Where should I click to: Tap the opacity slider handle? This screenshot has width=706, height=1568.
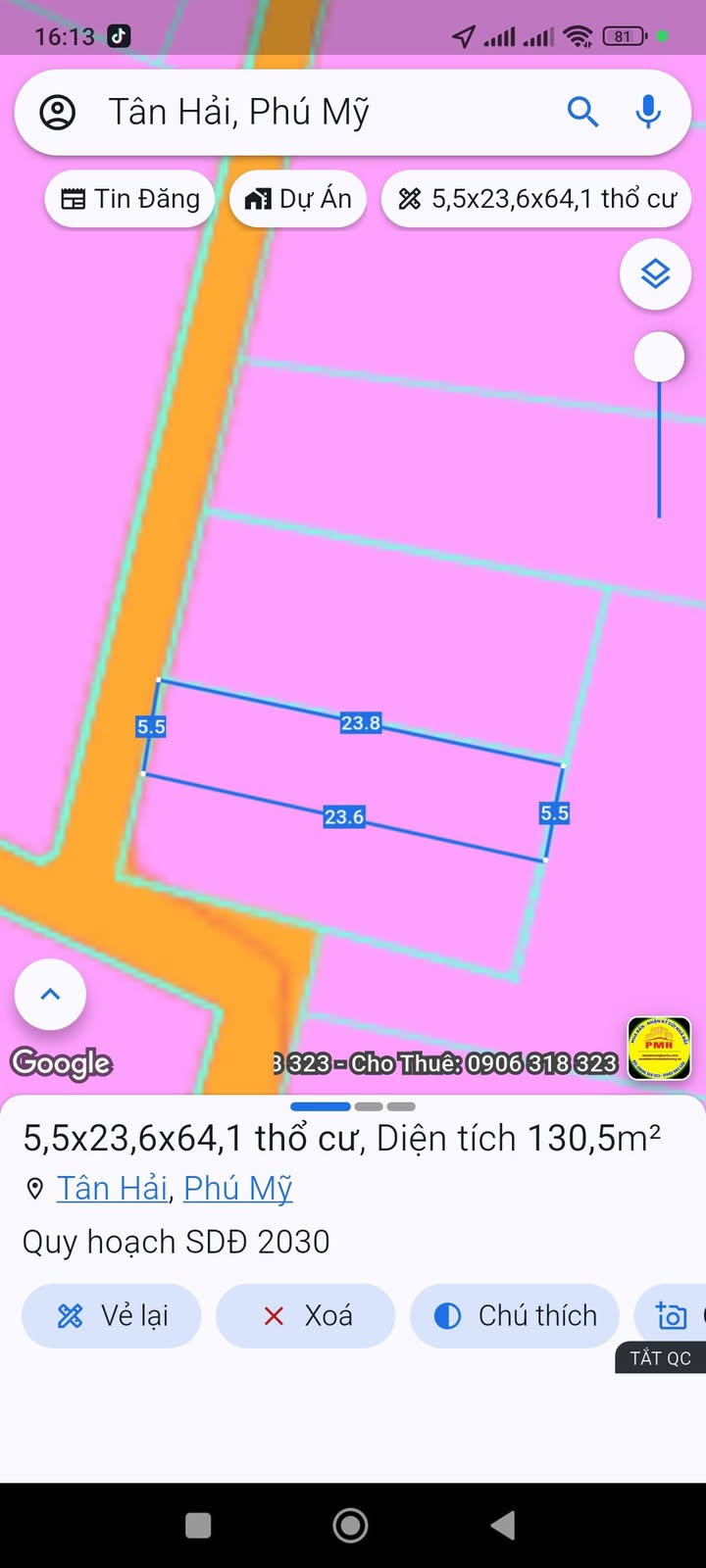(x=659, y=357)
